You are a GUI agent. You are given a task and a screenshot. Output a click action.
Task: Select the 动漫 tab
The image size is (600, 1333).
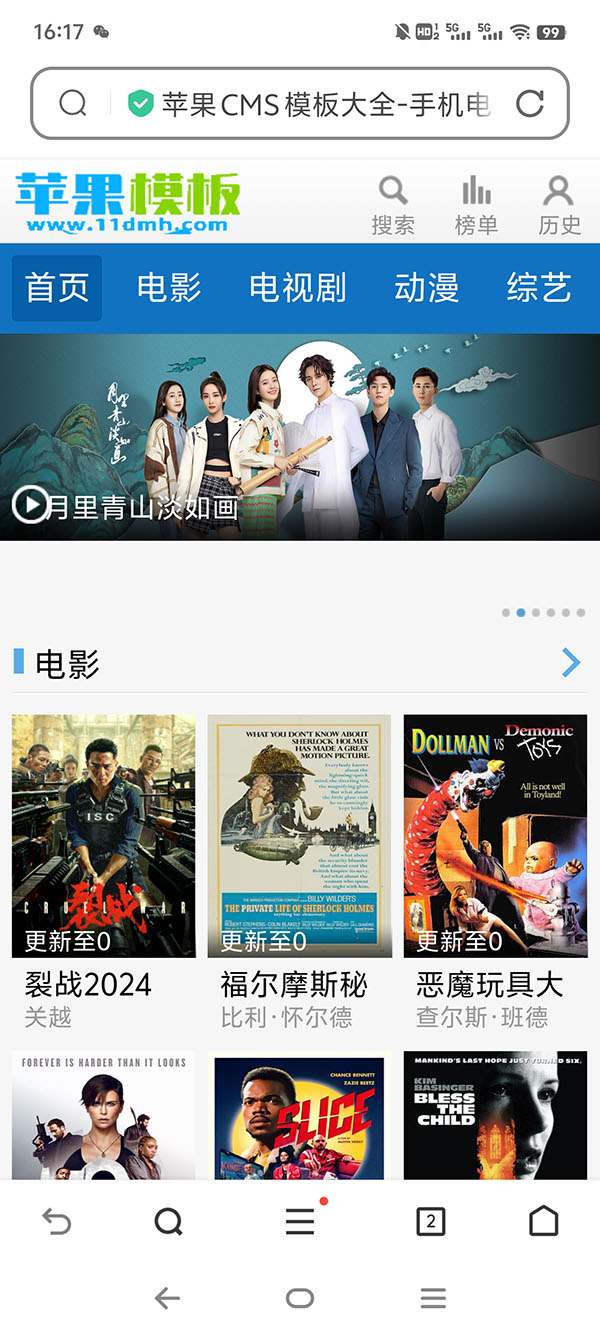click(x=426, y=288)
